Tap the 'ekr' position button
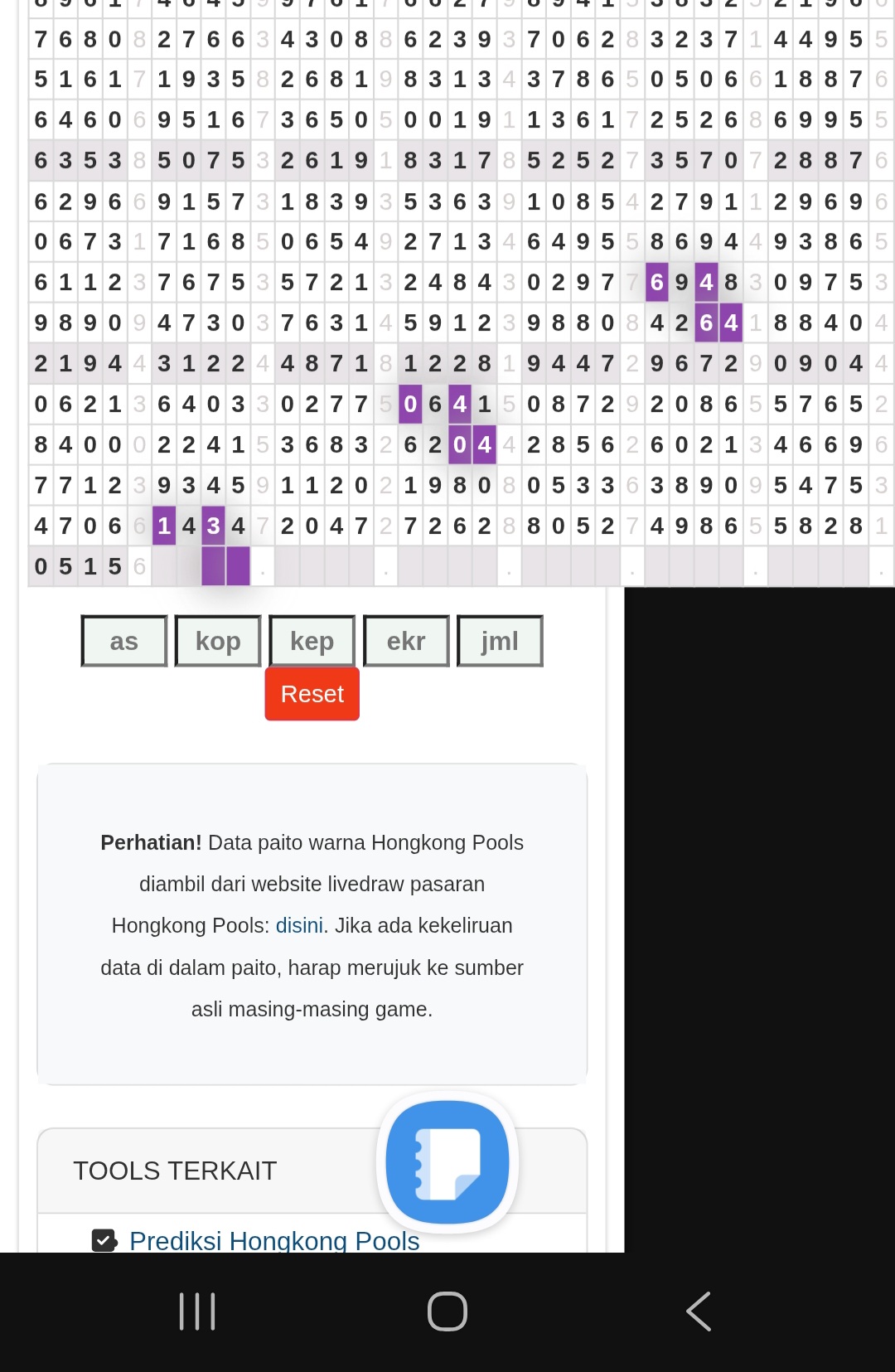 coord(406,641)
